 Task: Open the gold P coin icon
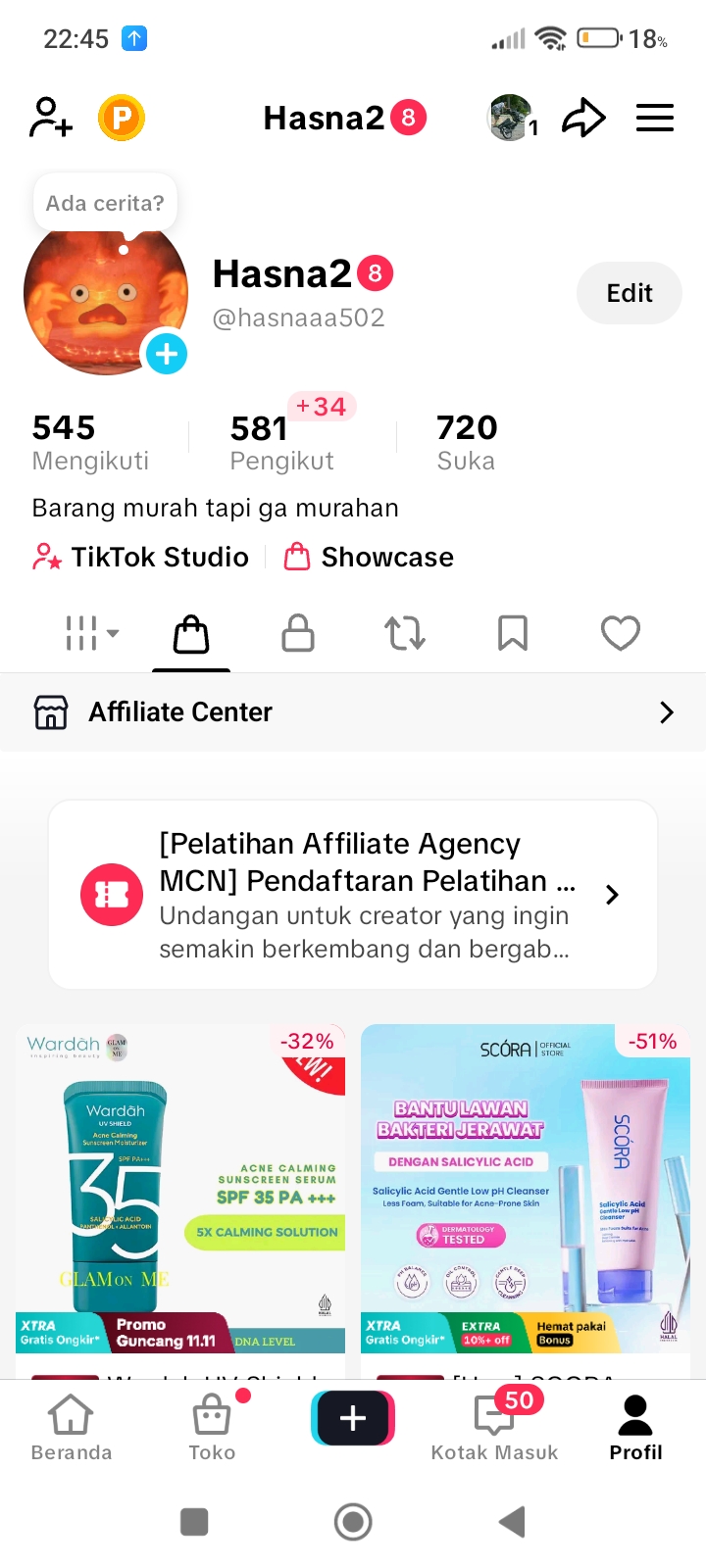(122, 119)
